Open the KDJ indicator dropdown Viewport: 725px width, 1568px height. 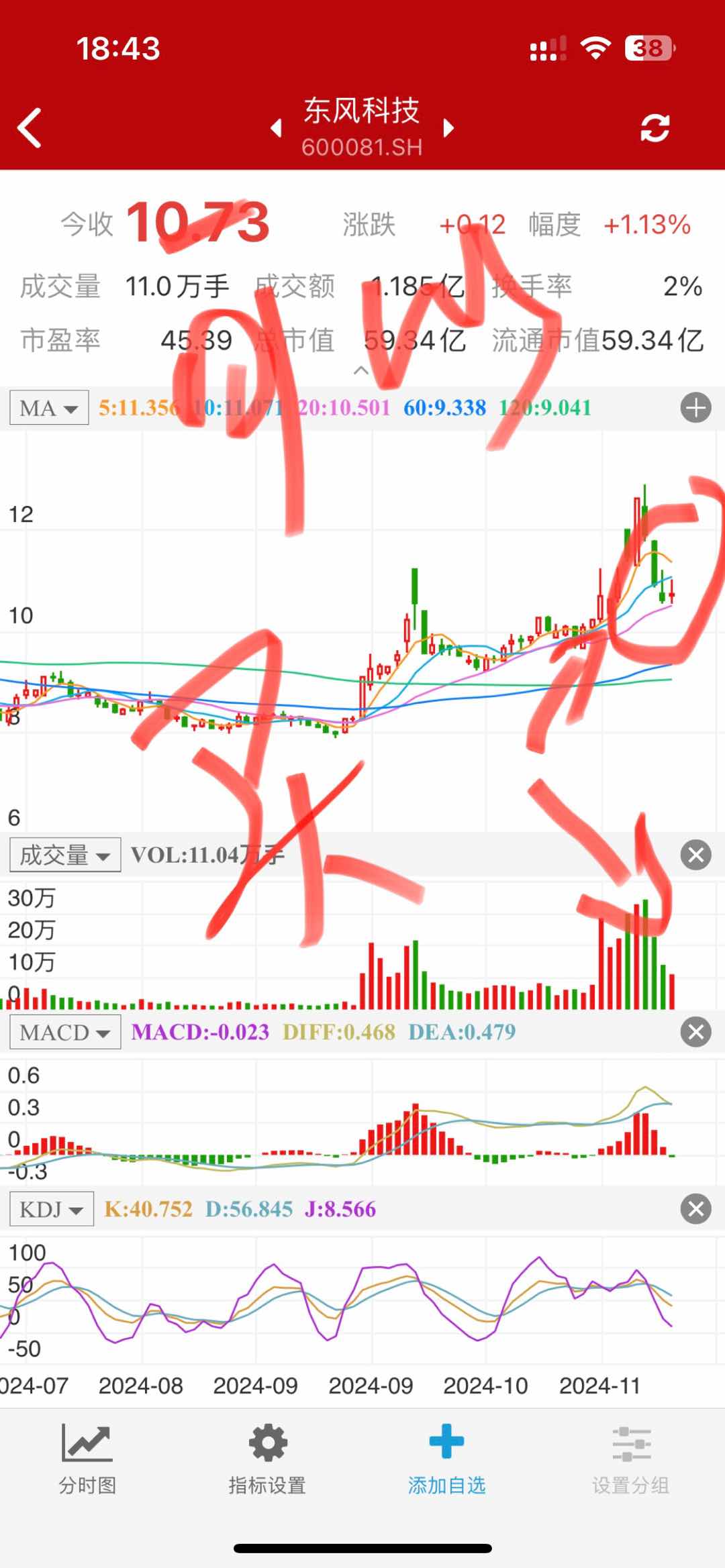pyautogui.click(x=51, y=1209)
